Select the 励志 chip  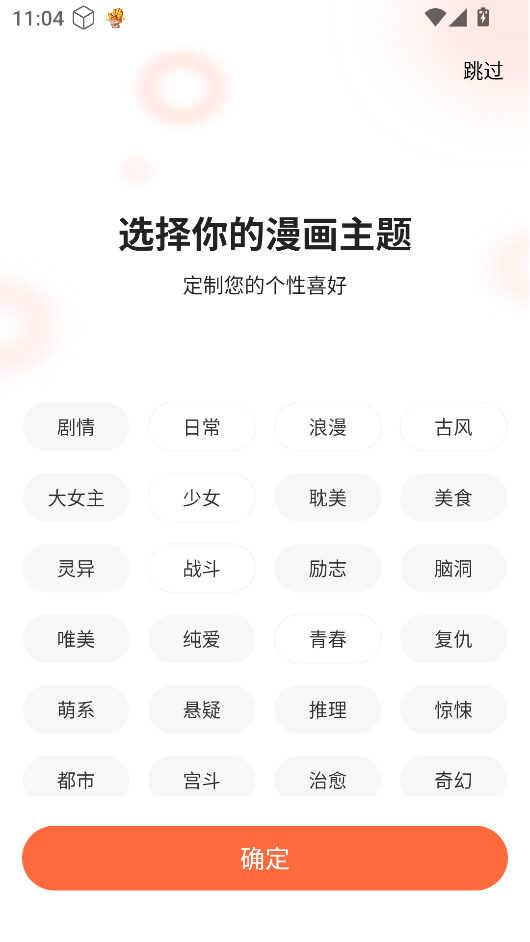pos(327,568)
